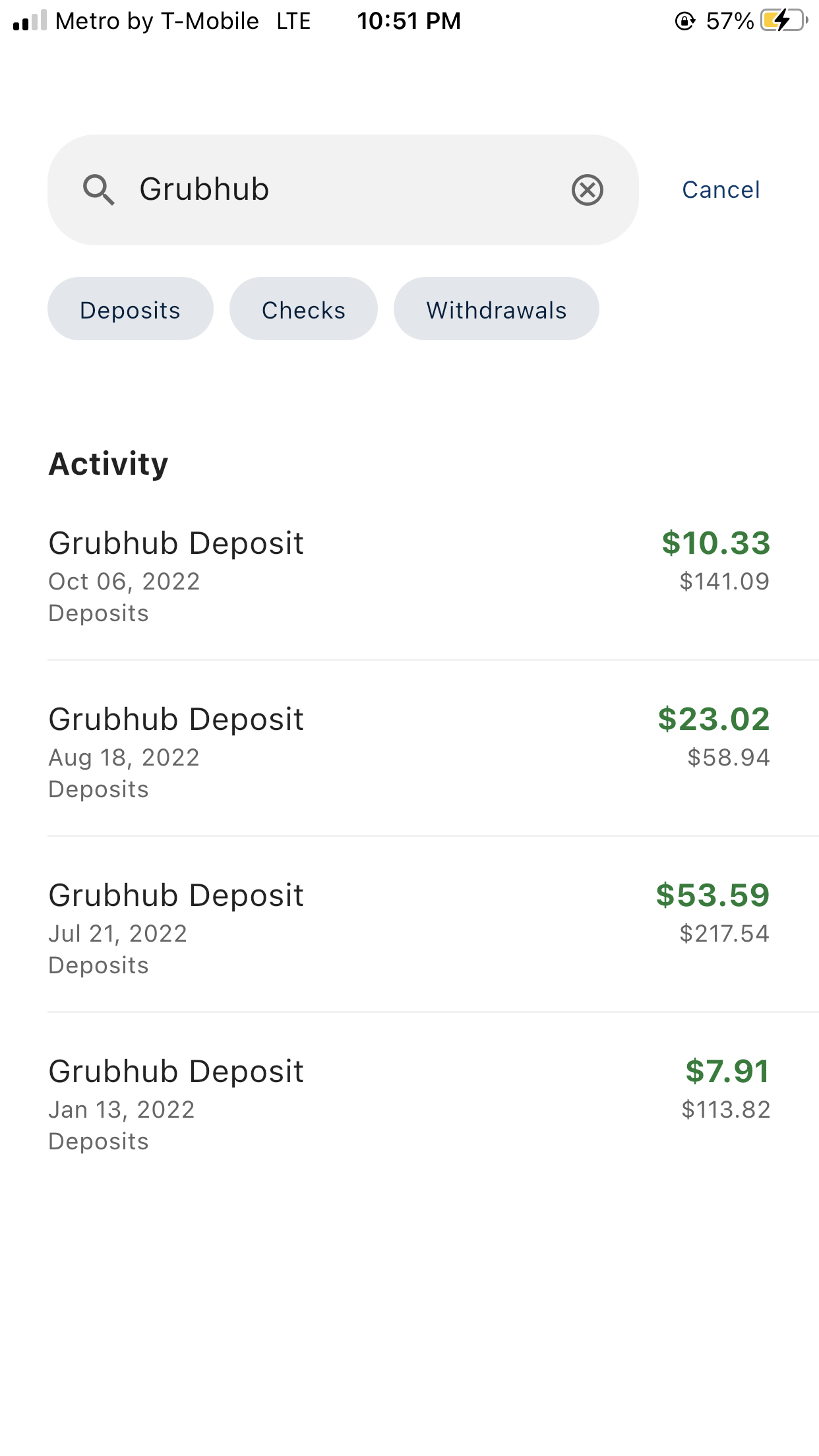This screenshot has width=819, height=1456.
Task: Click the orientation lock icon in status bar
Action: [686, 22]
